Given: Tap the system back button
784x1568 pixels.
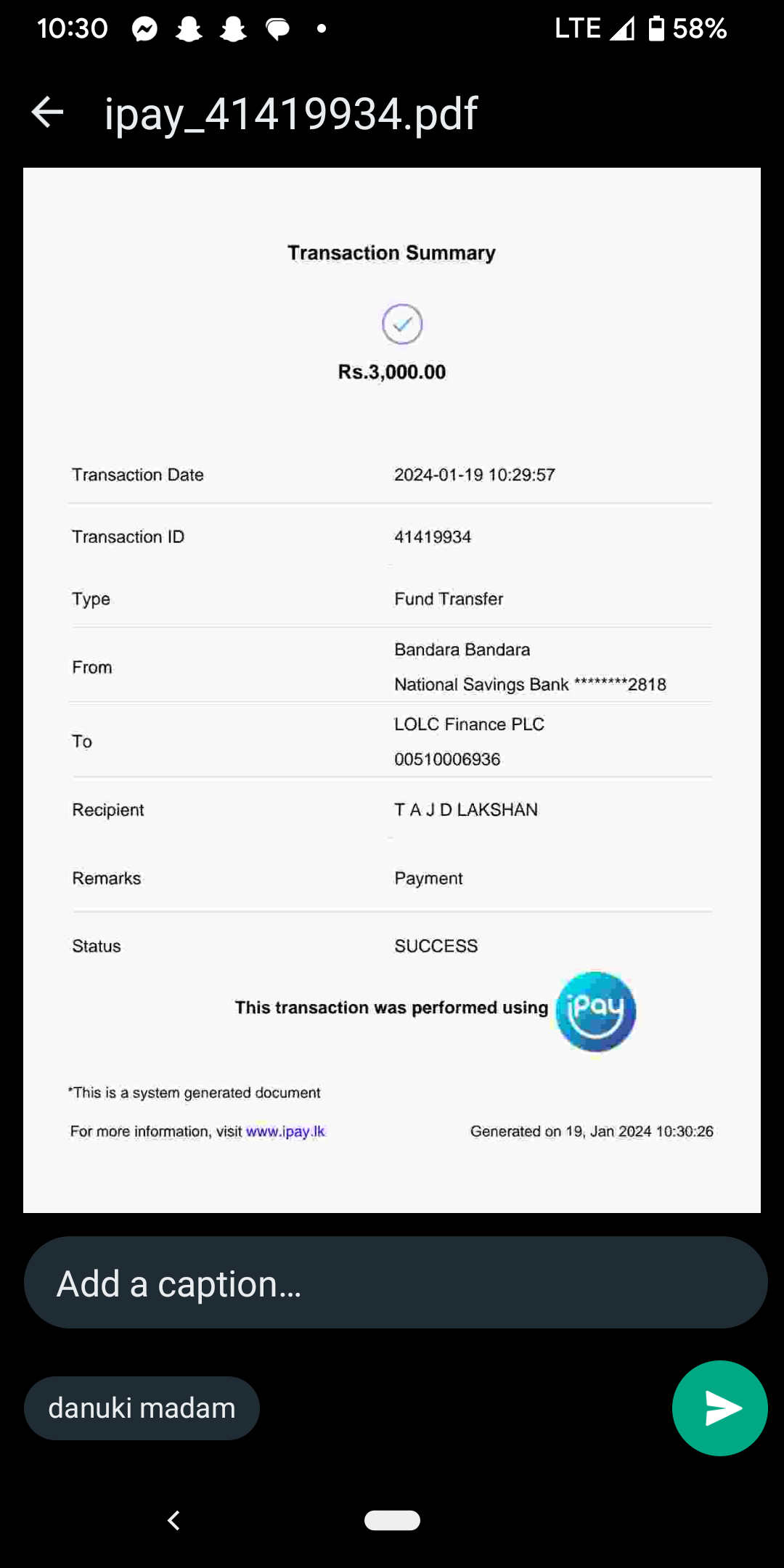Looking at the screenshot, I should coord(173,1520).
